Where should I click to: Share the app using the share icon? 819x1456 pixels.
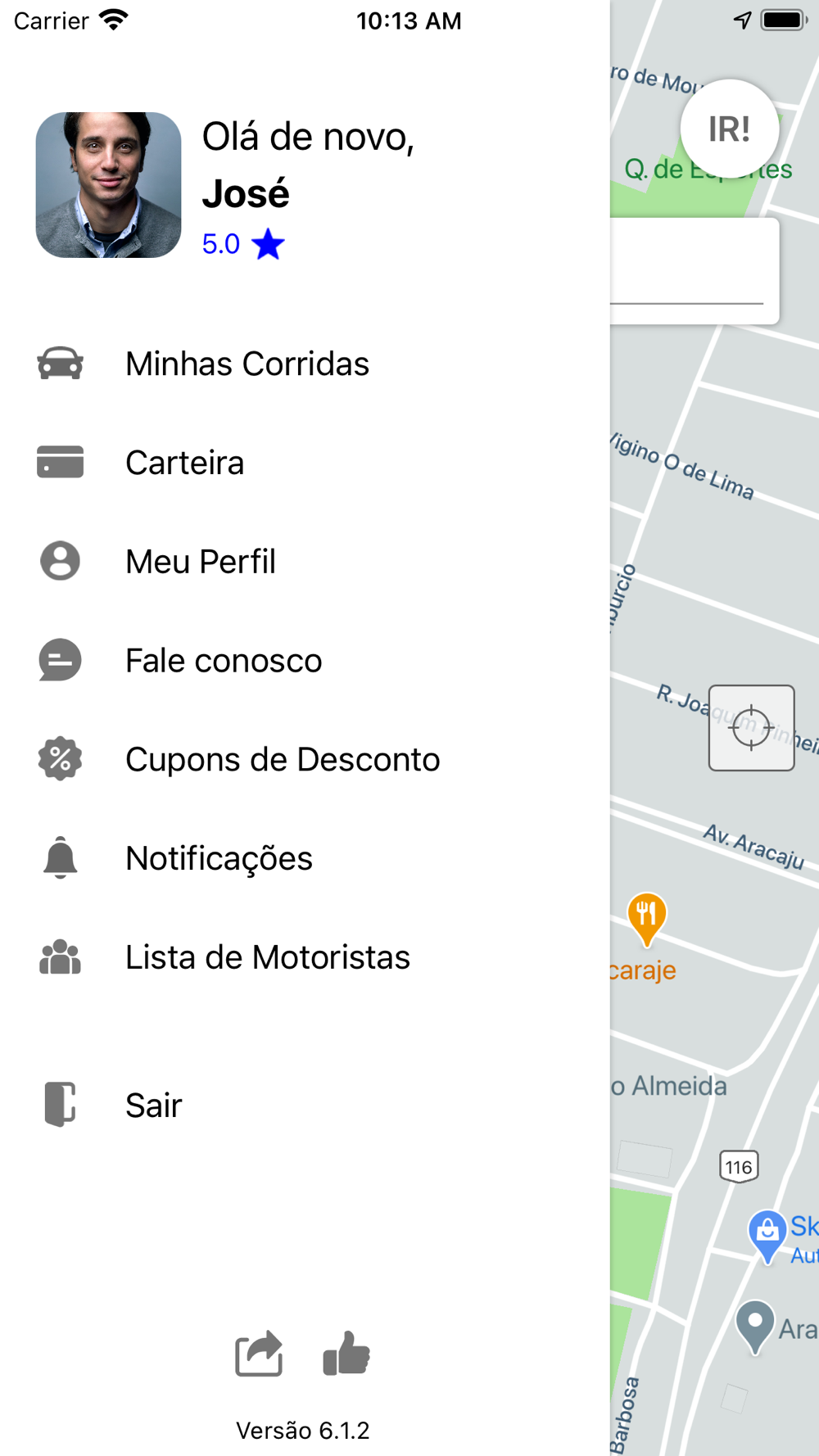(259, 1354)
